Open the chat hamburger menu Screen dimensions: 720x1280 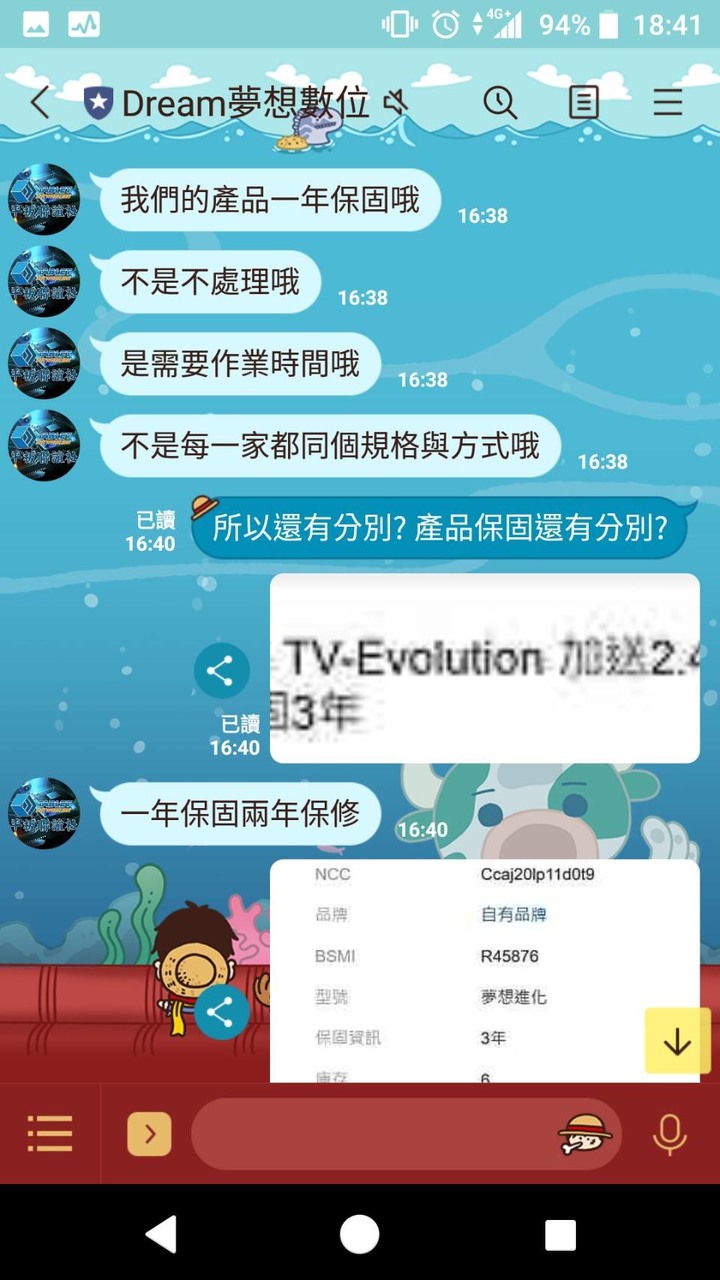tap(668, 102)
